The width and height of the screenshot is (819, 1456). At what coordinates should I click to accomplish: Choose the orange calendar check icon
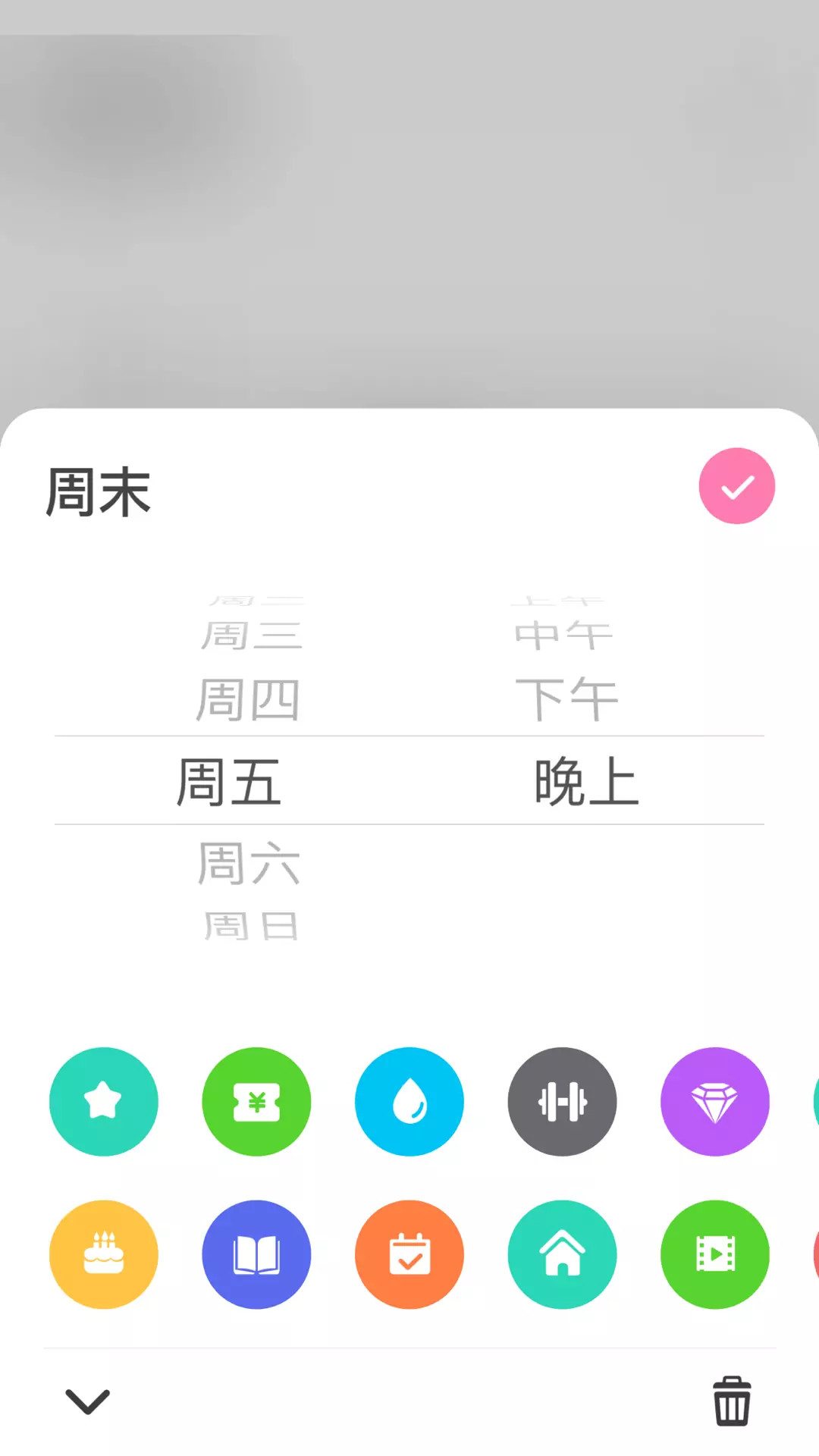pos(409,1254)
